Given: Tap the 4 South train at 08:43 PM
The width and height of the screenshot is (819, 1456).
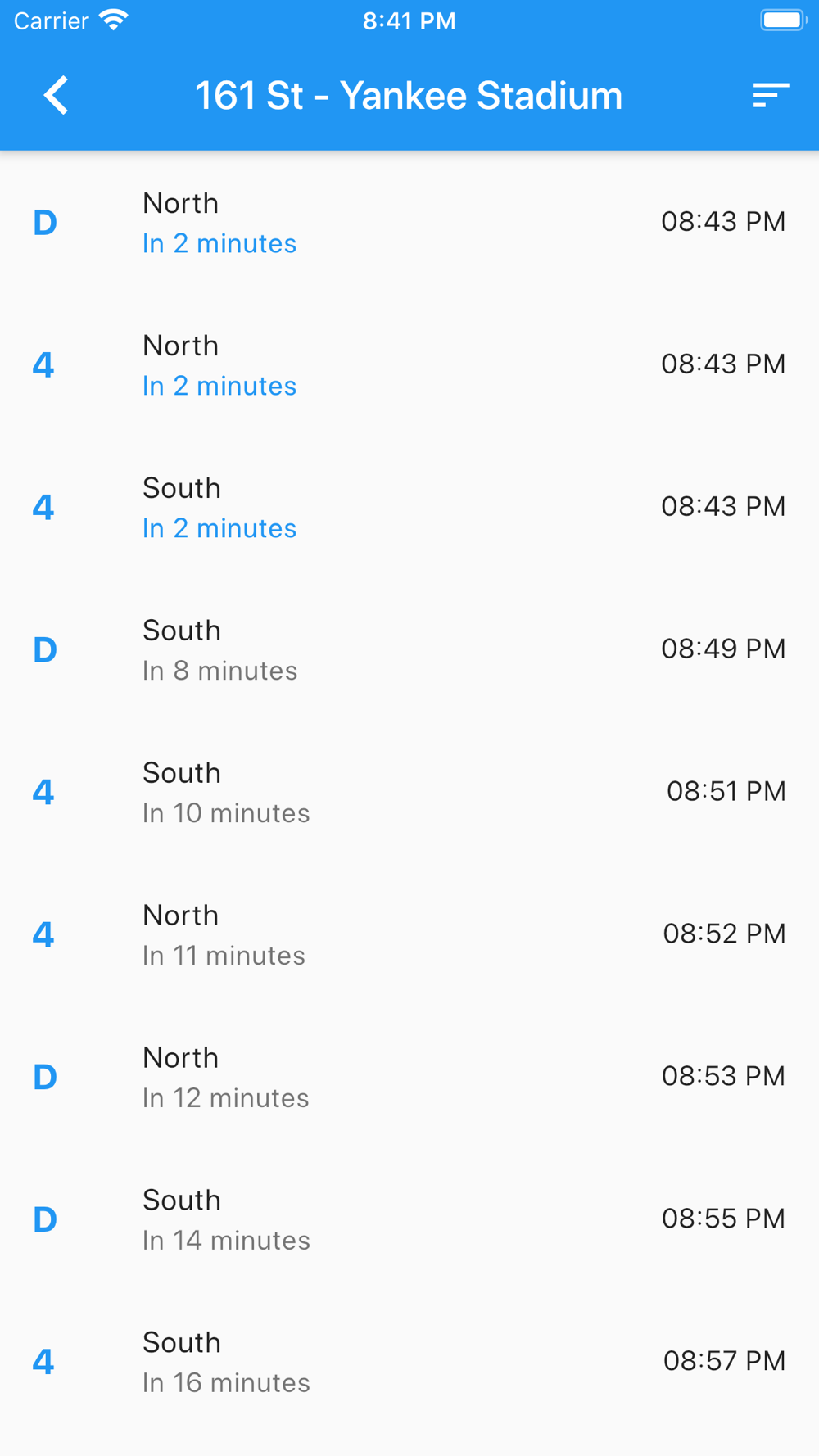Looking at the screenshot, I should coord(409,507).
